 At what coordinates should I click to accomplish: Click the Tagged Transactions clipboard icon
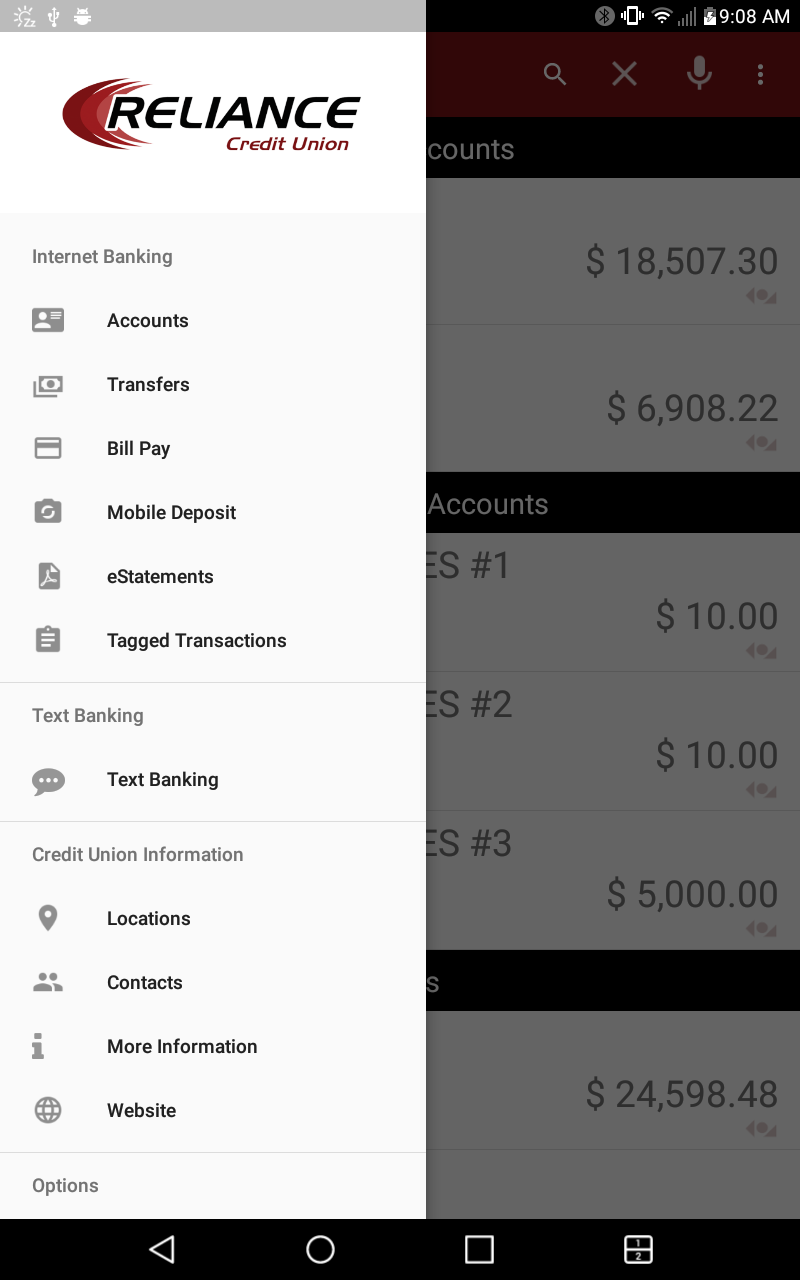click(48, 640)
